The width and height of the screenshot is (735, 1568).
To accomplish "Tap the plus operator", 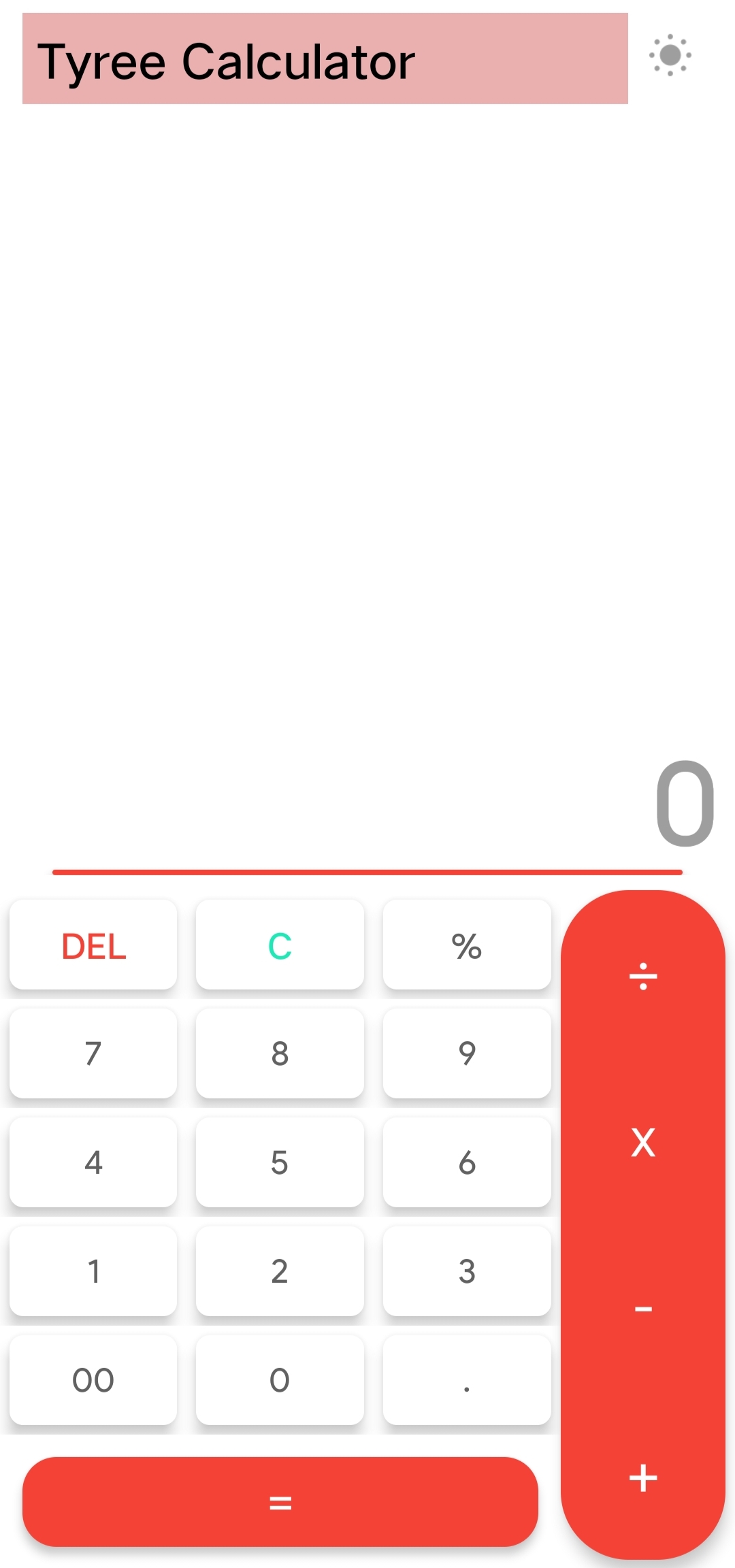I will (643, 1478).
